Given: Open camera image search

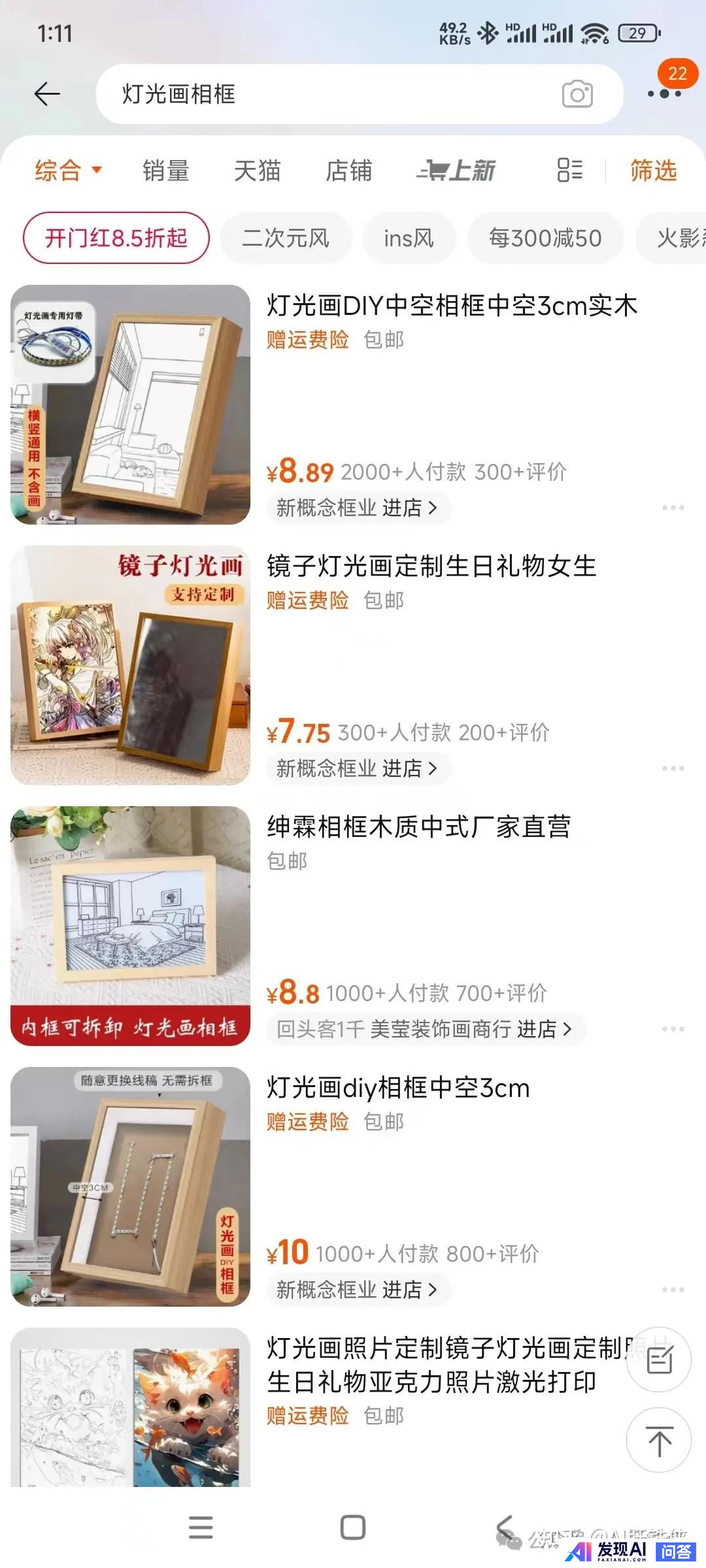Looking at the screenshot, I should click(577, 94).
